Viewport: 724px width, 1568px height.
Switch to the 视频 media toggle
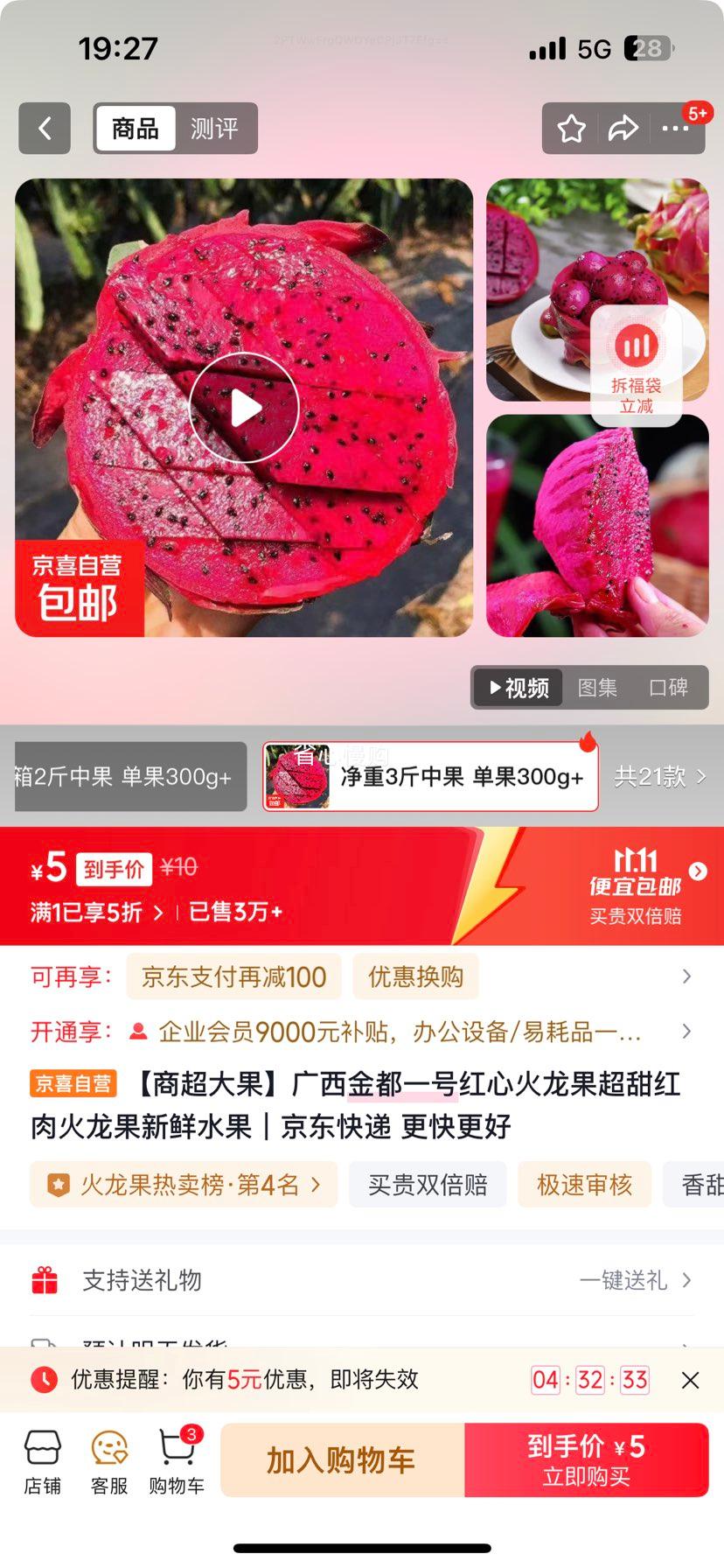tap(516, 688)
